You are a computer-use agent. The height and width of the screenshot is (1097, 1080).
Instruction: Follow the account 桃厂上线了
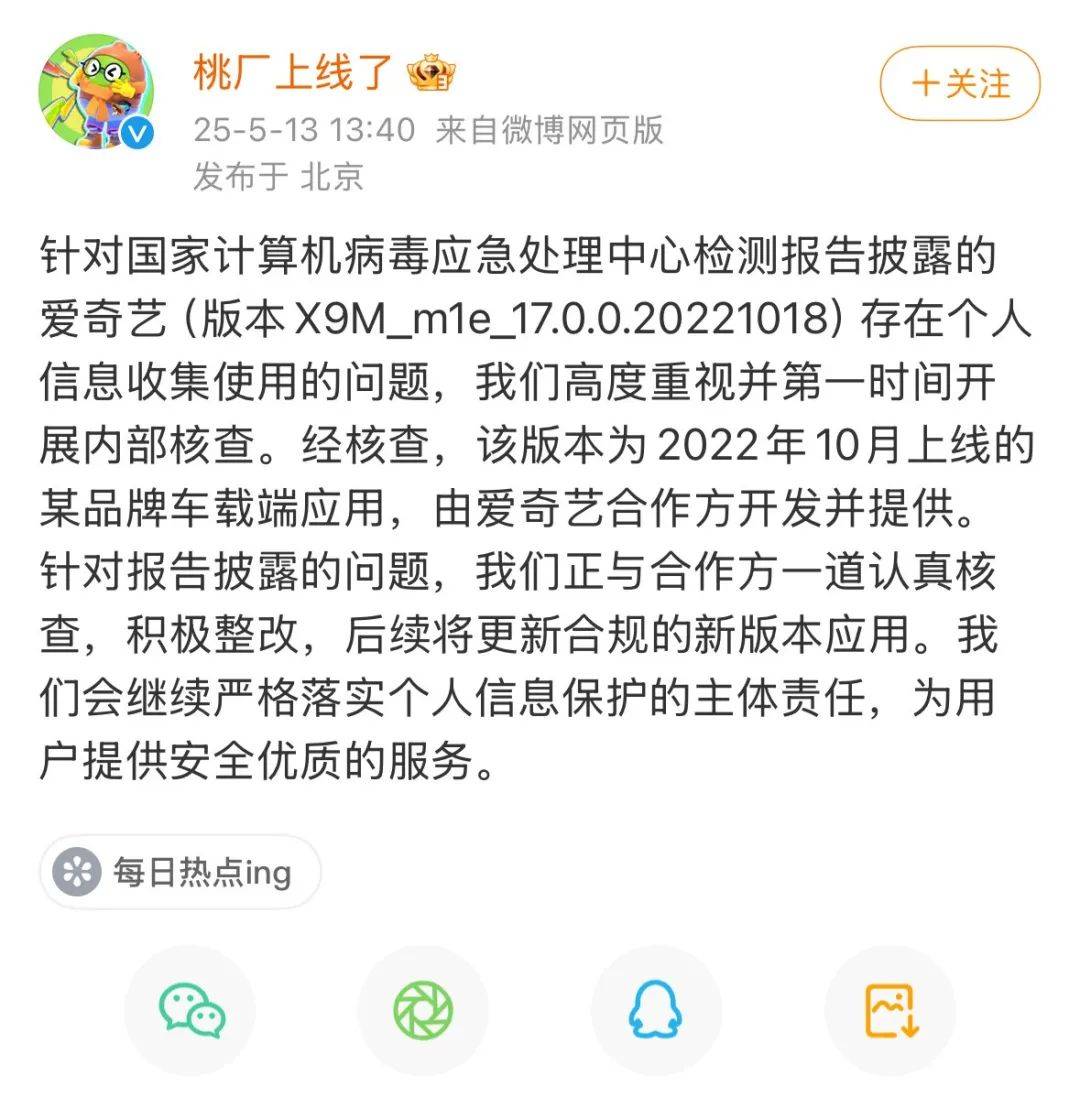pos(959,84)
